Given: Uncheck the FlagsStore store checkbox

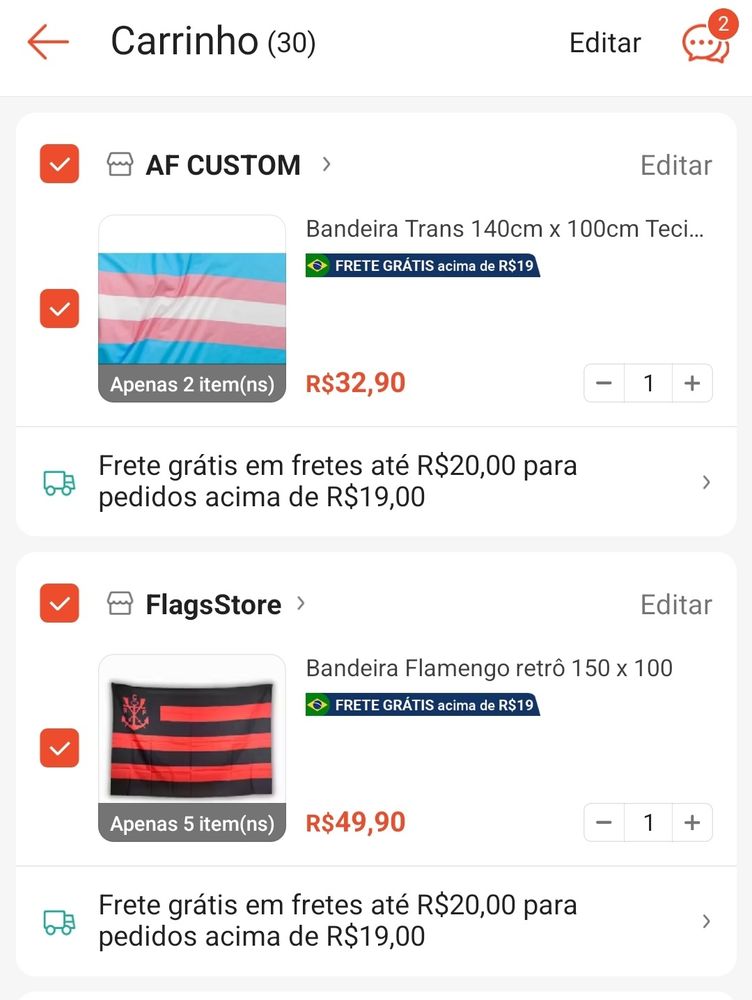Looking at the screenshot, I should [59, 603].
